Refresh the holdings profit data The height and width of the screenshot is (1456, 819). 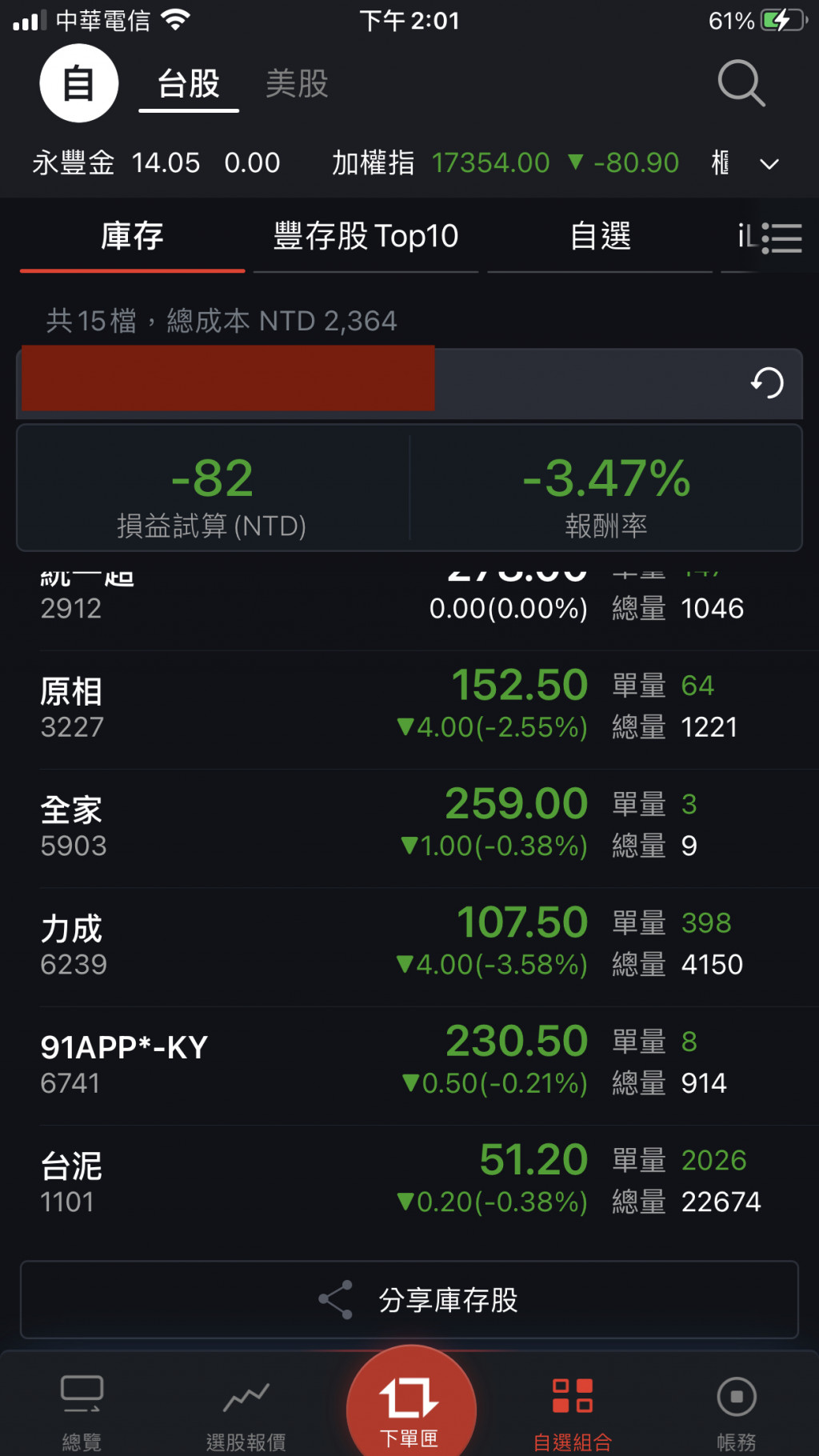pos(767,382)
